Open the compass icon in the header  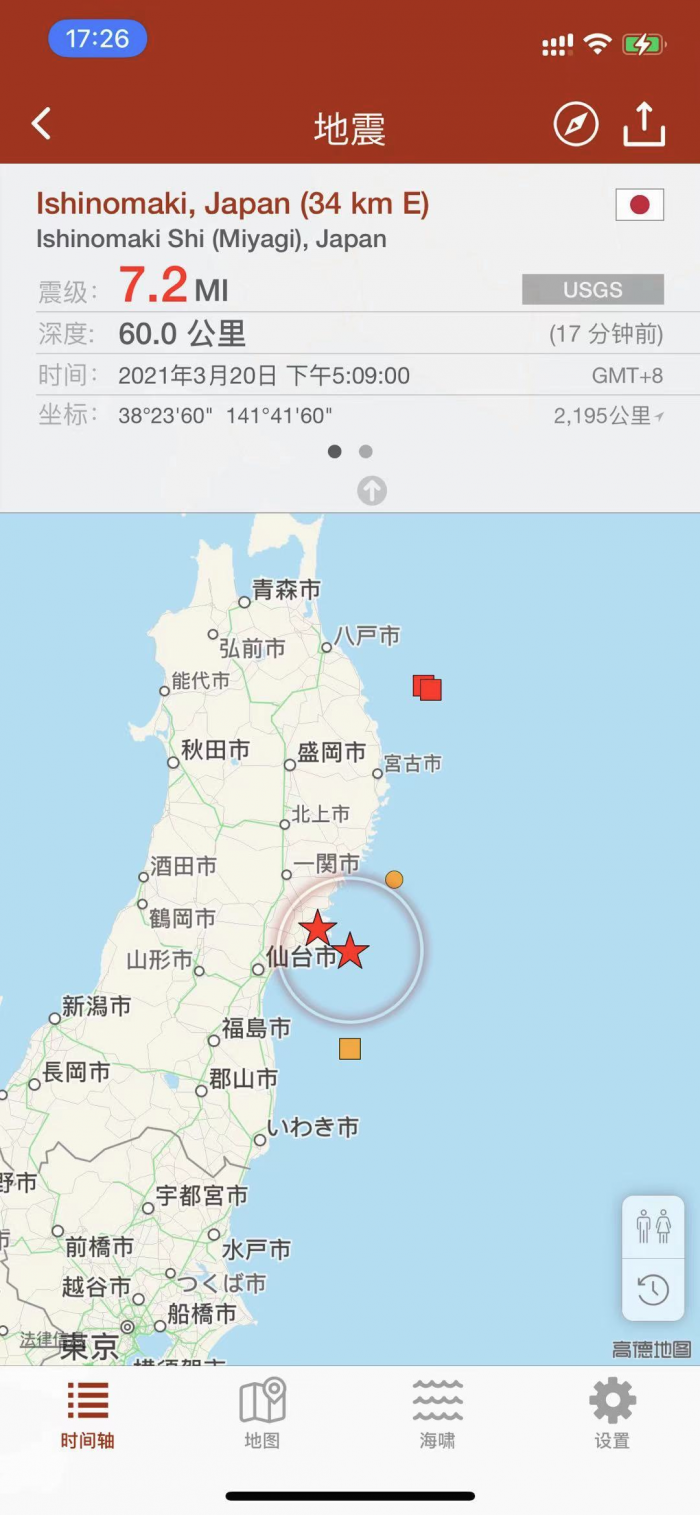tap(576, 125)
